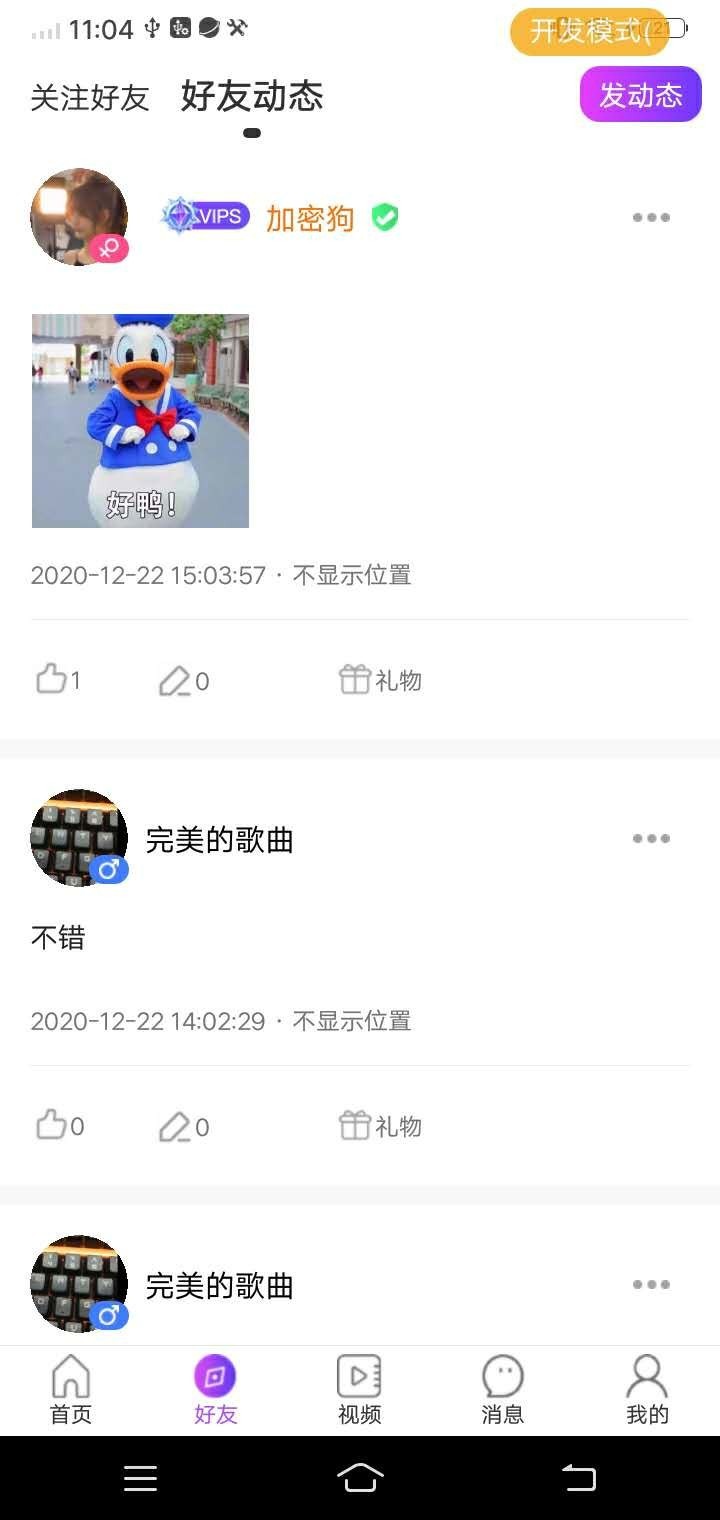Open the three-dot menu on 加密狗's post
720x1520 pixels.
tap(651, 217)
